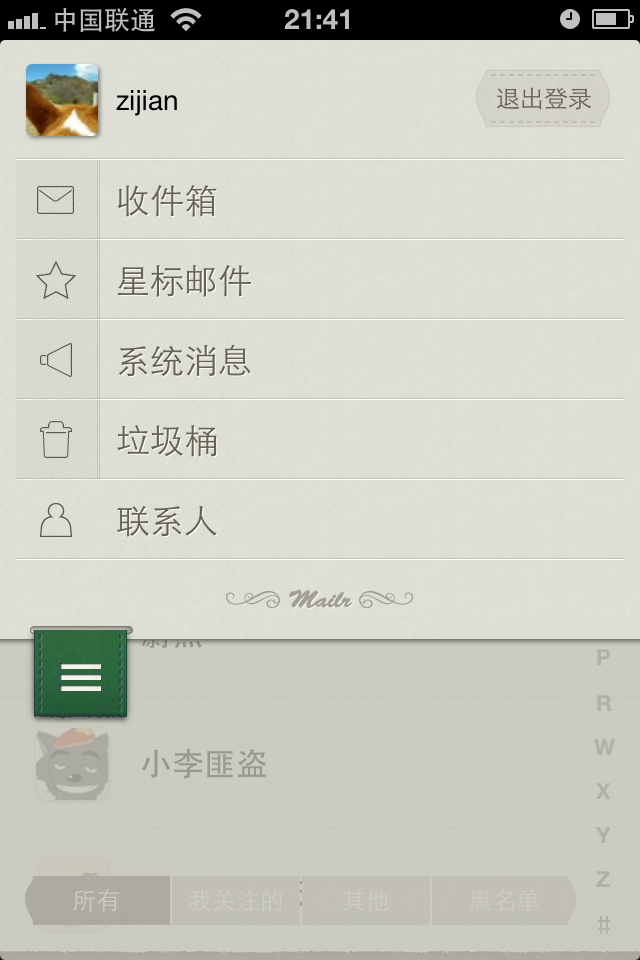Screen dimensions: 640x960
Task: Switch to the 我关注的 tab
Action: click(x=236, y=900)
